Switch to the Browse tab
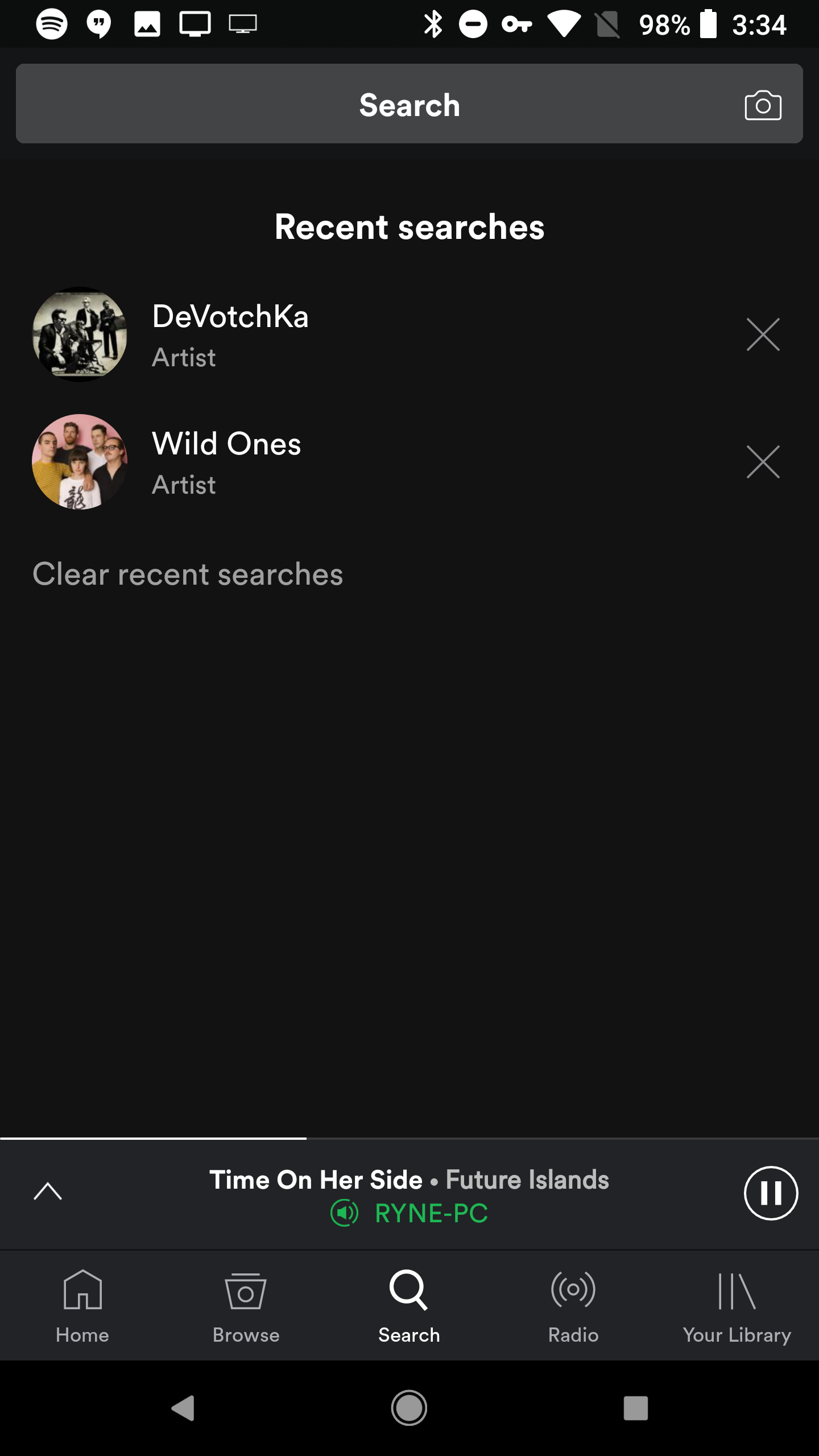The image size is (819, 1456). tap(246, 1306)
